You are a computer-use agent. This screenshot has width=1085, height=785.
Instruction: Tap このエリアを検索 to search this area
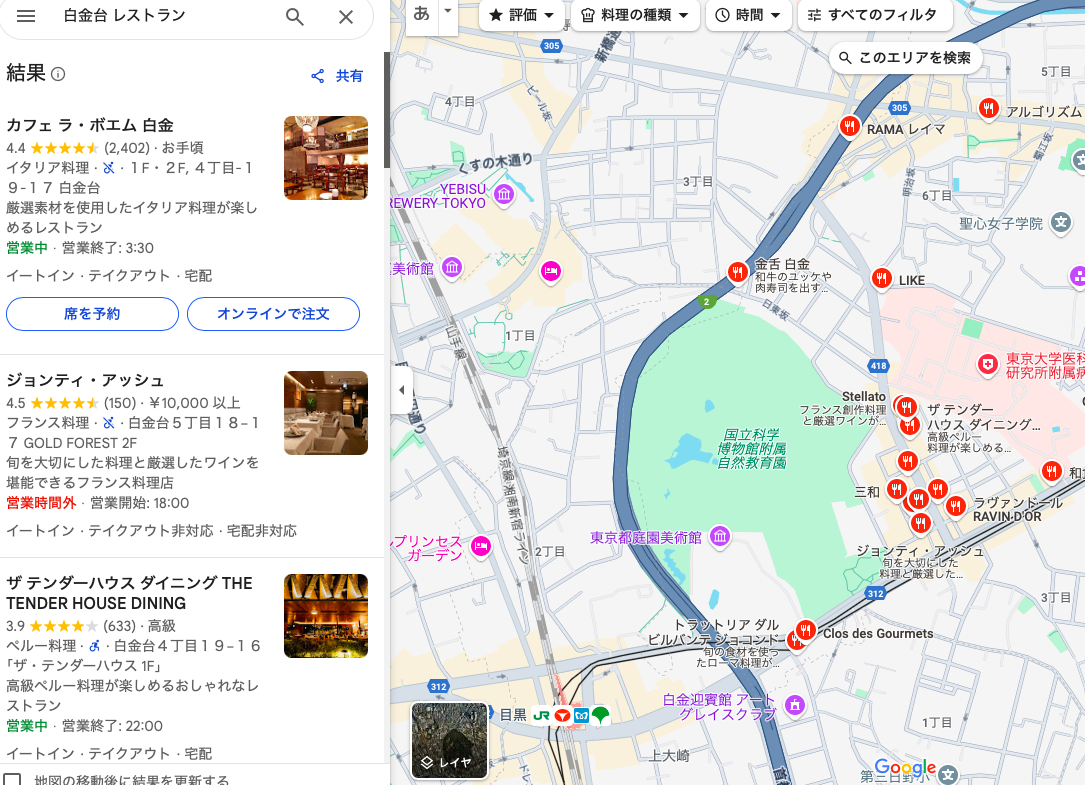click(x=905, y=58)
